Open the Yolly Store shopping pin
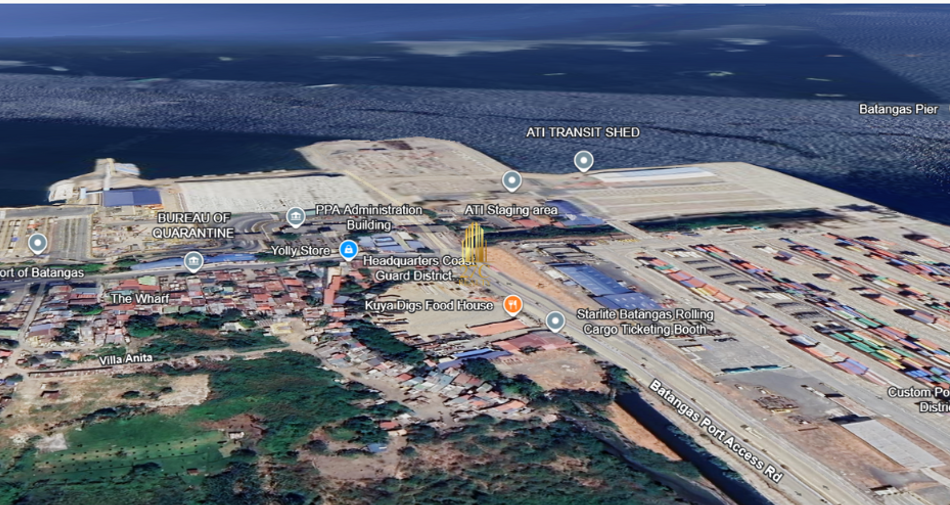Viewport: 950px width, 505px height. 348,249
